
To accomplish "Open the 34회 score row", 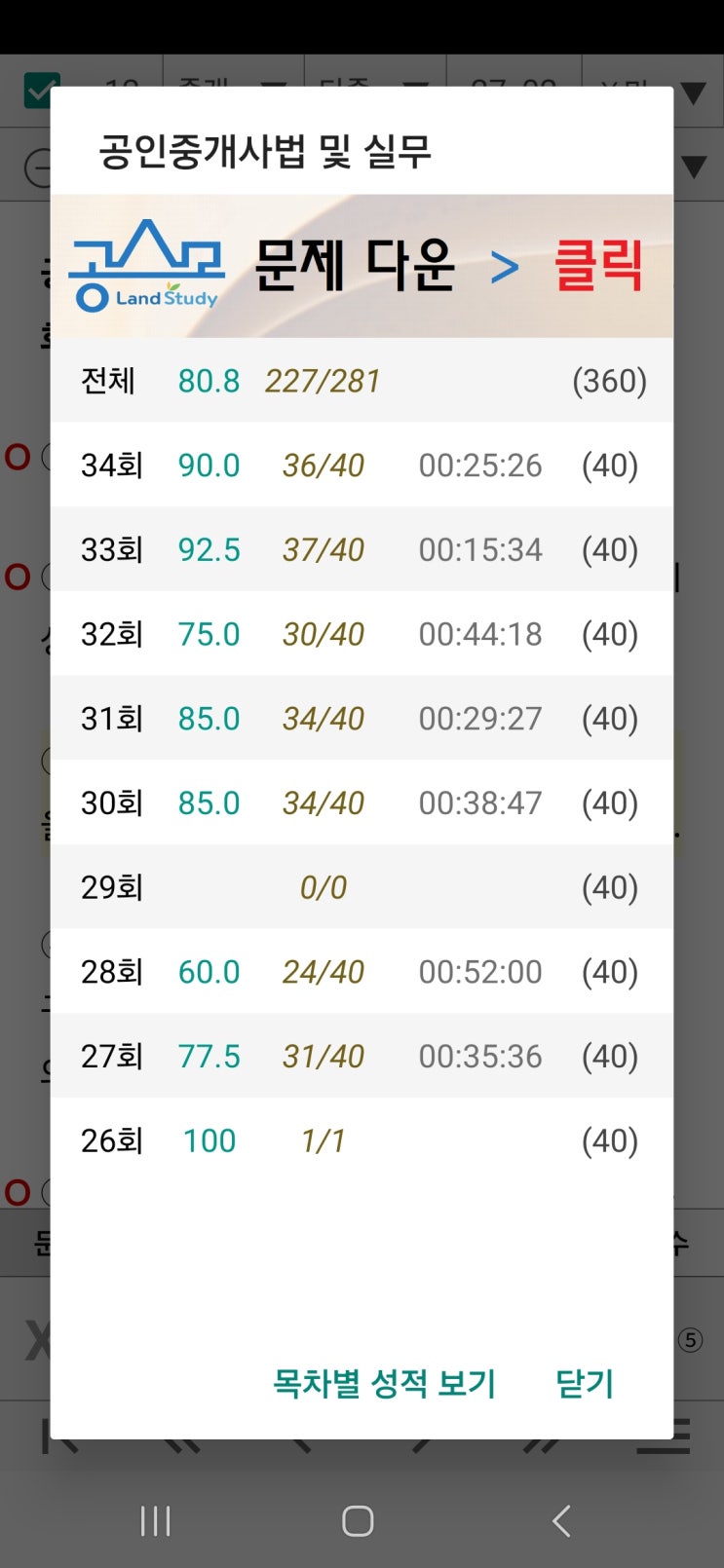I will 362,465.
